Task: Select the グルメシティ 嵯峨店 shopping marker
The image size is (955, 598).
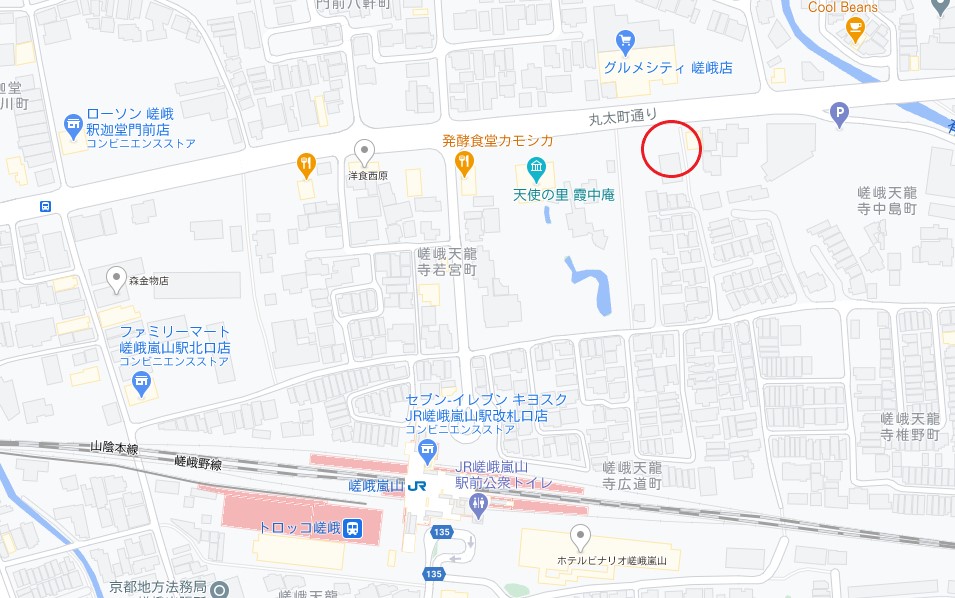Action: click(626, 42)
